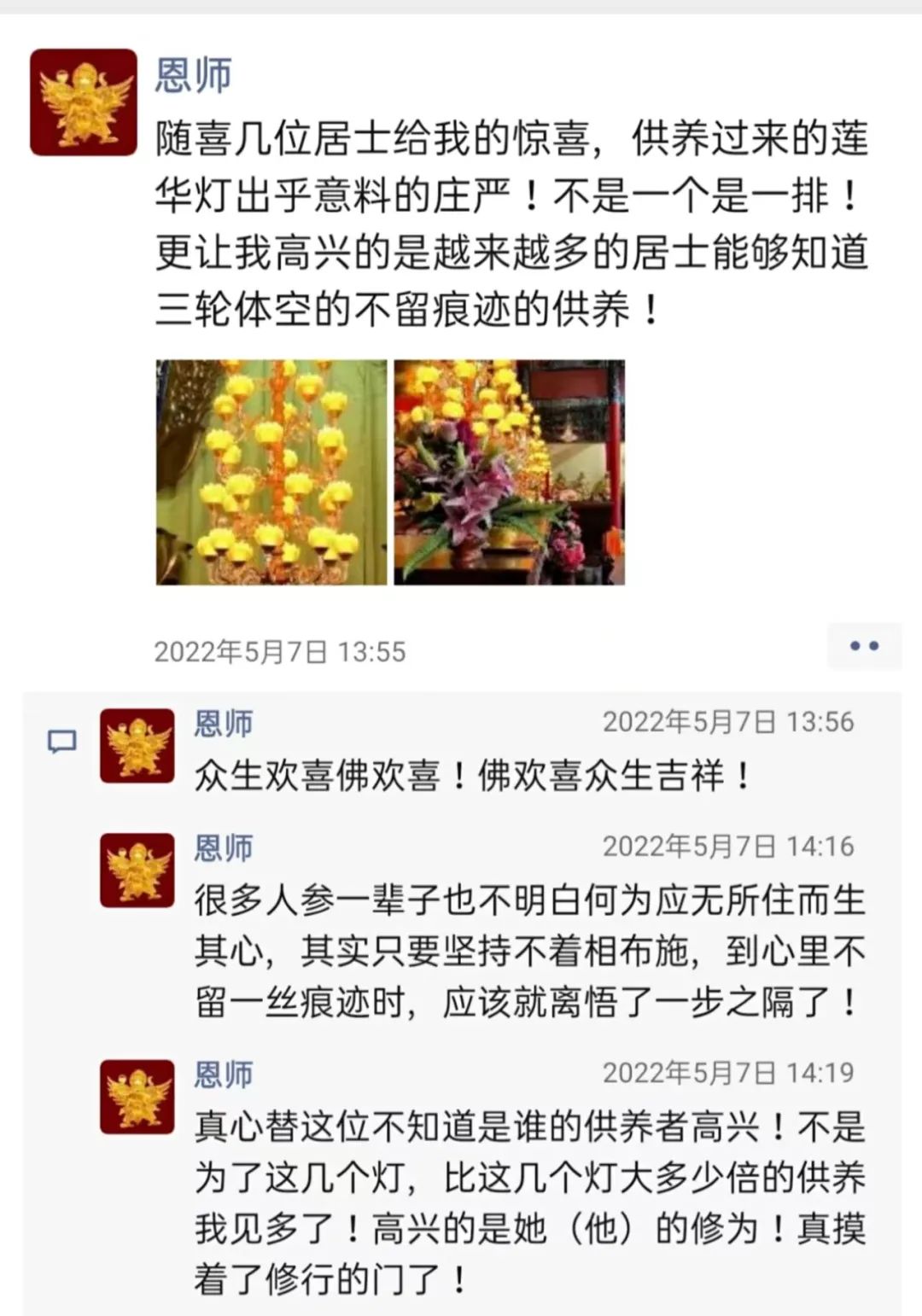Tap the 14:16 comment about 应无所住
This screenshot has width=922, height=1316.
529,952
